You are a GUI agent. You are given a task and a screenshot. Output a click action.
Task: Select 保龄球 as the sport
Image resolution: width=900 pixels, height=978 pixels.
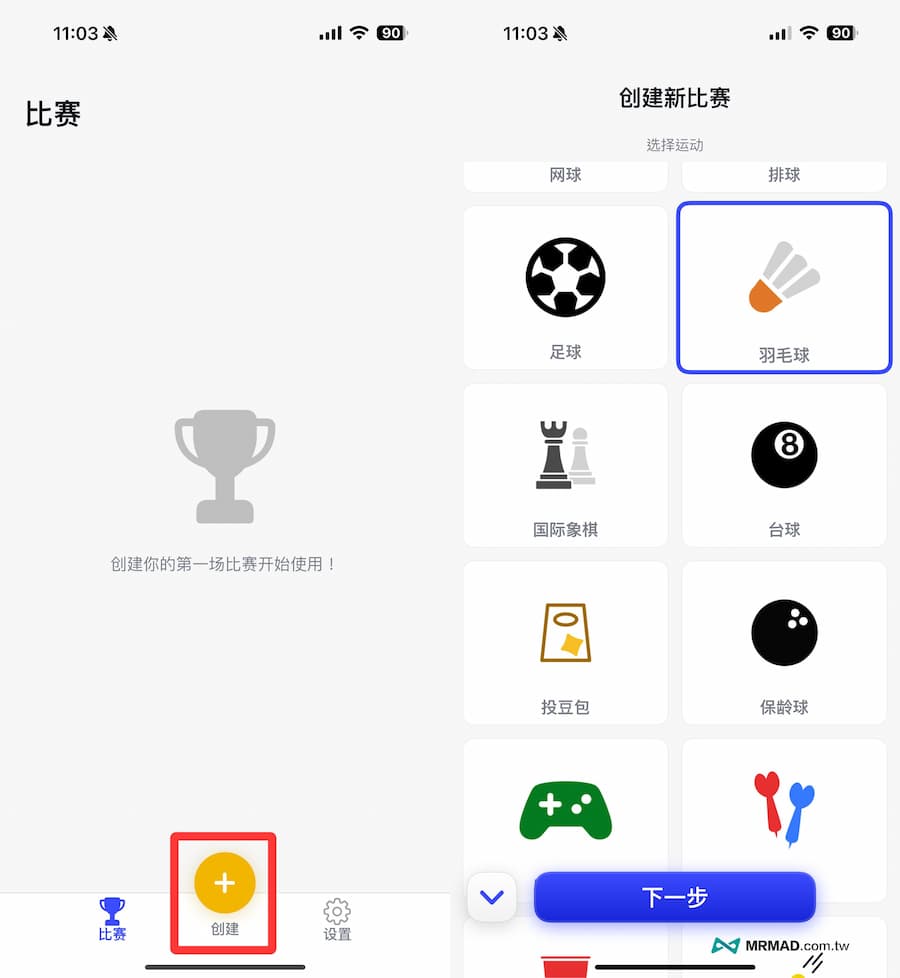point(784,642)
